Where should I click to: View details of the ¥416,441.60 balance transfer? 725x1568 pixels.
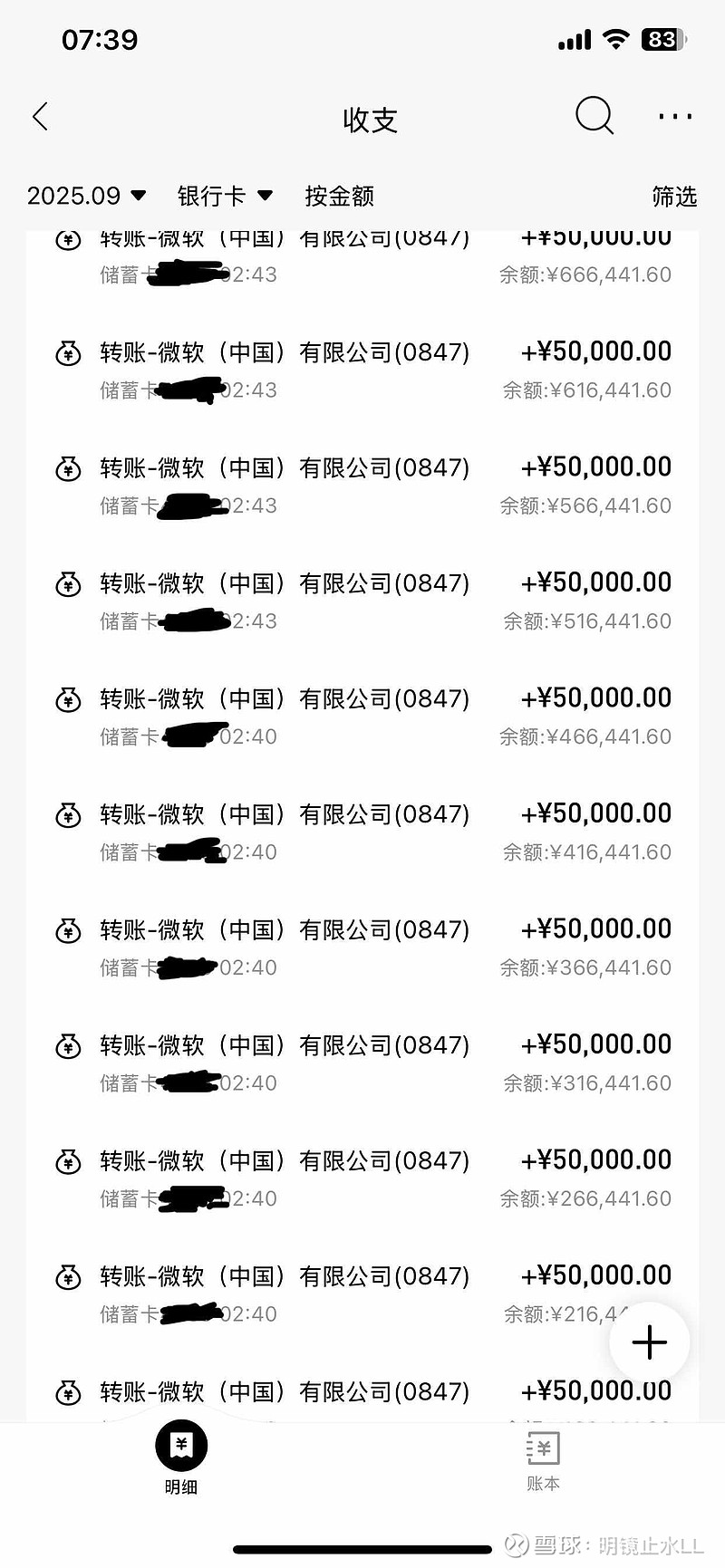362,832
